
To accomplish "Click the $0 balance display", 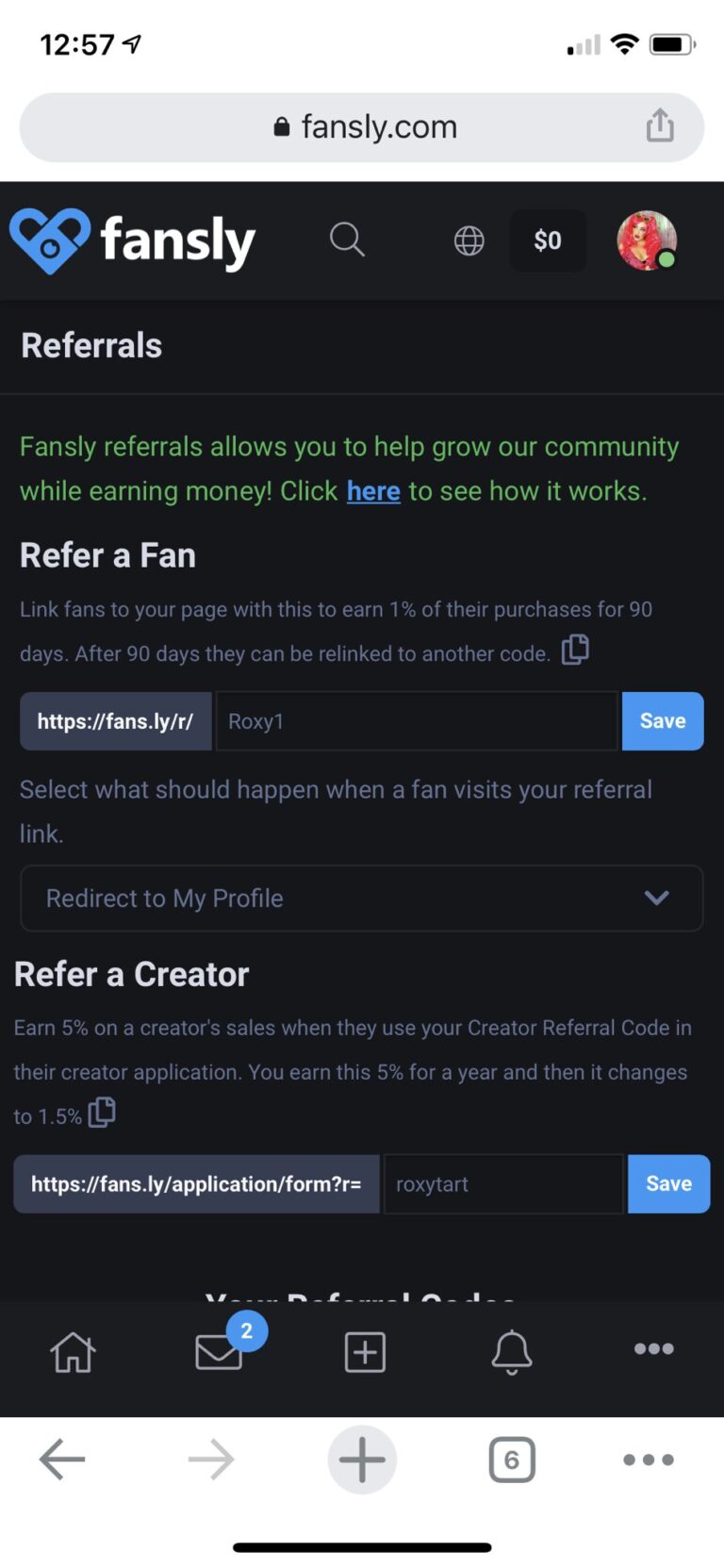I will point(547,240).
